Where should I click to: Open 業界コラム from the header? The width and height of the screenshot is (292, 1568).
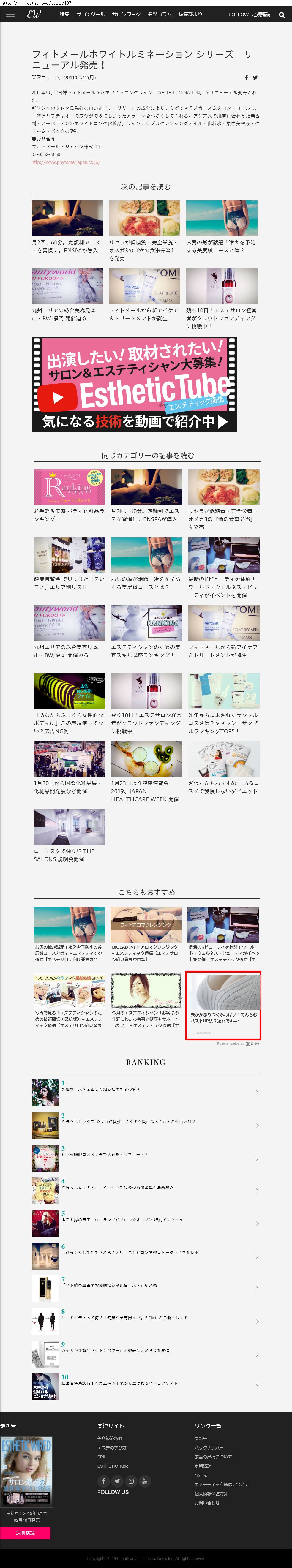[160, 15]
